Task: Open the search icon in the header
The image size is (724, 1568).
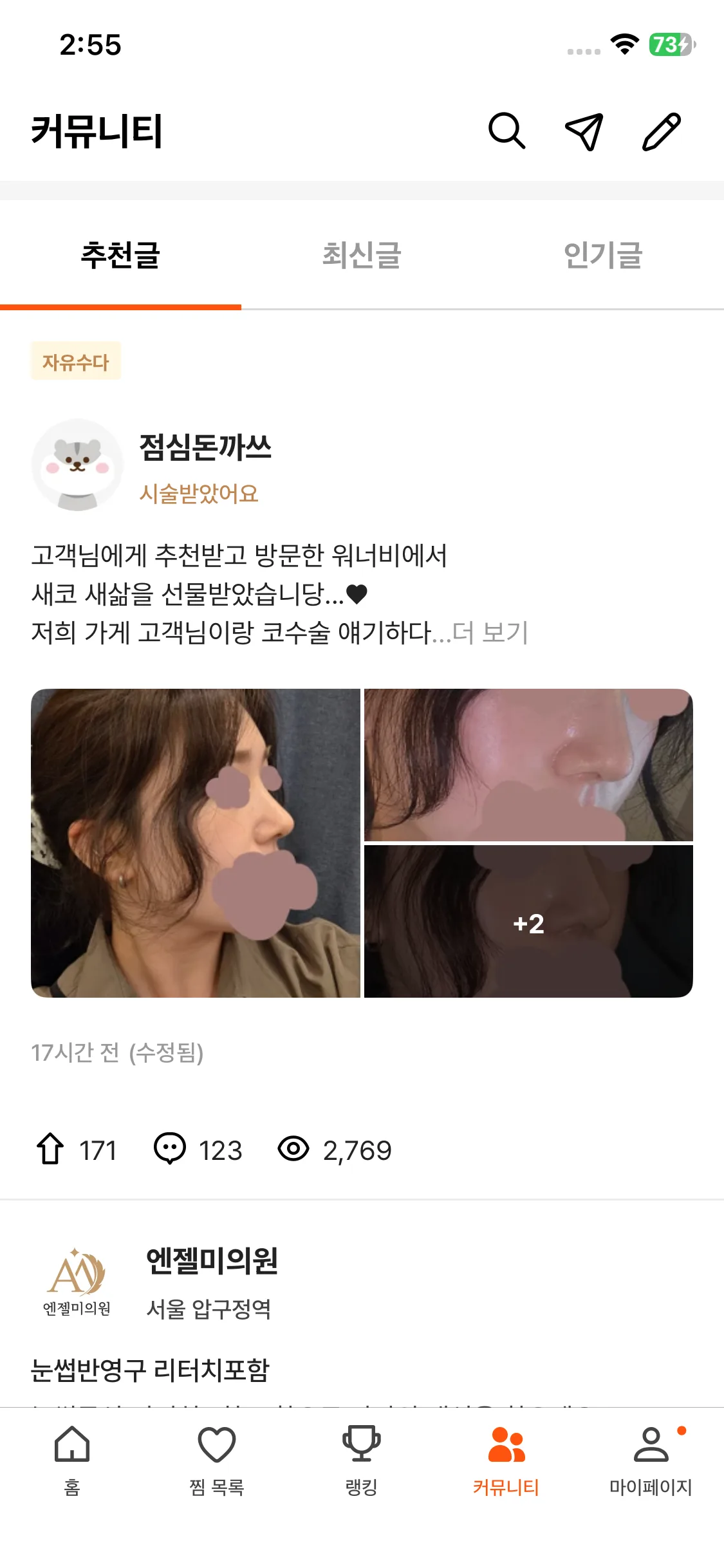Action: 506,131
